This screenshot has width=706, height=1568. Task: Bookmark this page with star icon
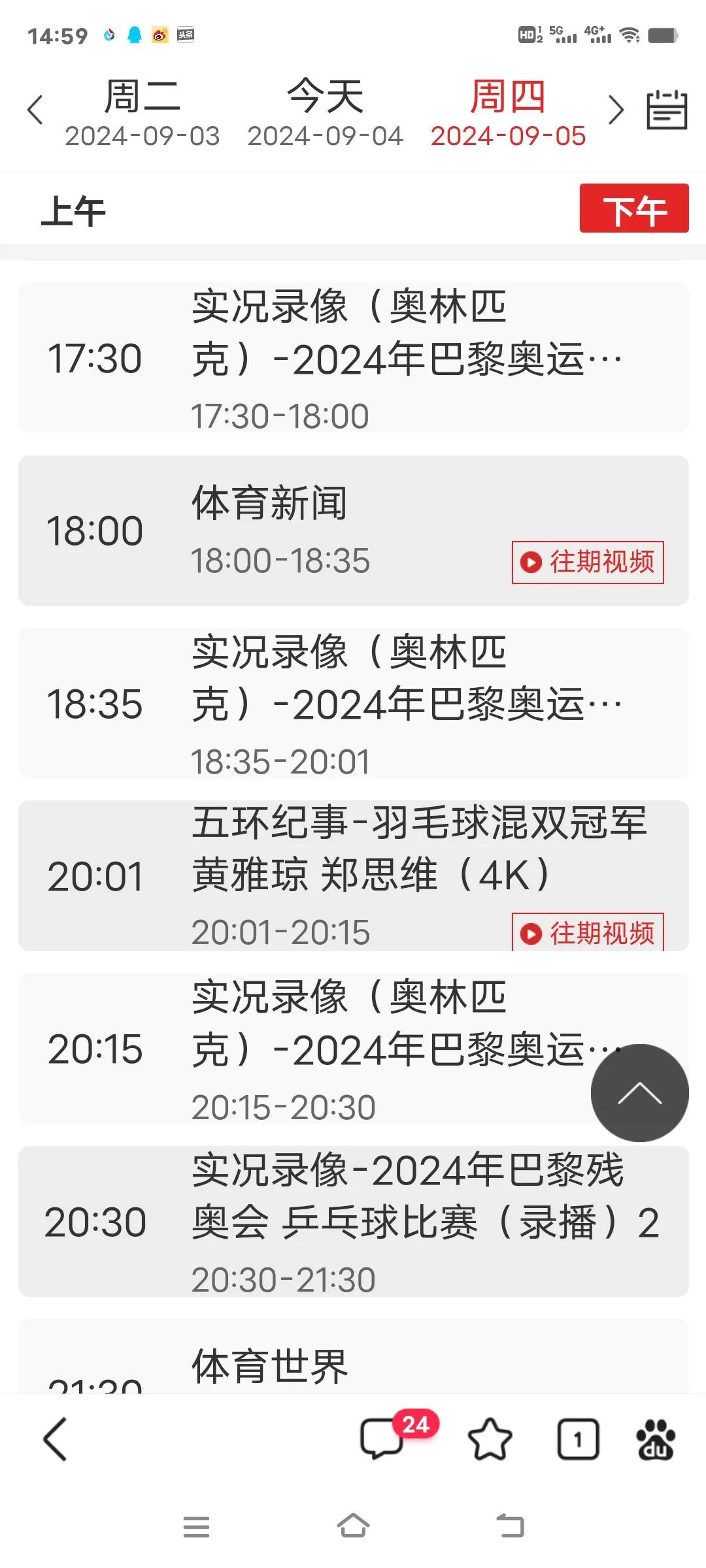click(x=490, y=1440)
